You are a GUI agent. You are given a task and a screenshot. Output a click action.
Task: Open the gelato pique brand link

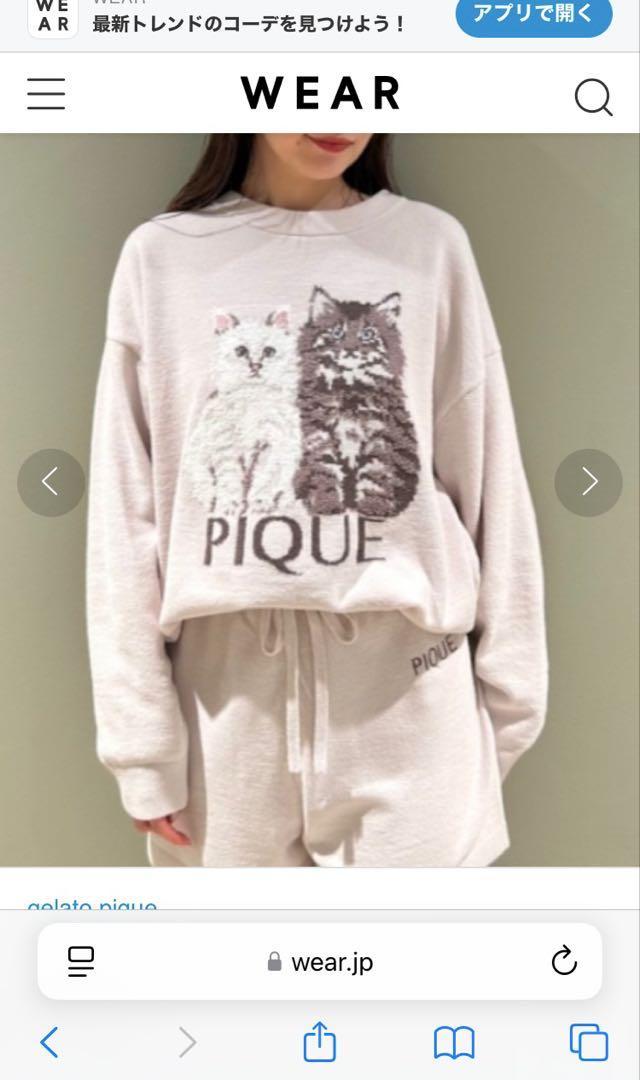92,903
